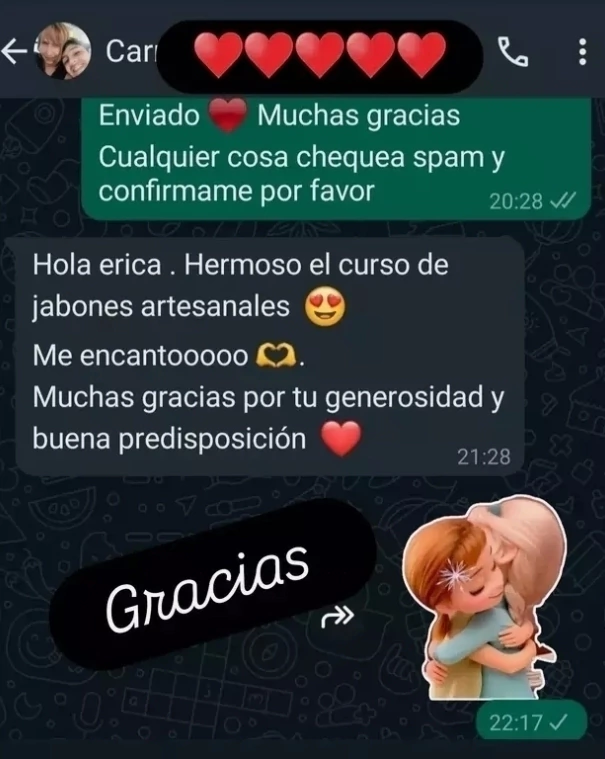605x759 pixels.
Task: Open the chat overflow menu
Action: point(584,51)
